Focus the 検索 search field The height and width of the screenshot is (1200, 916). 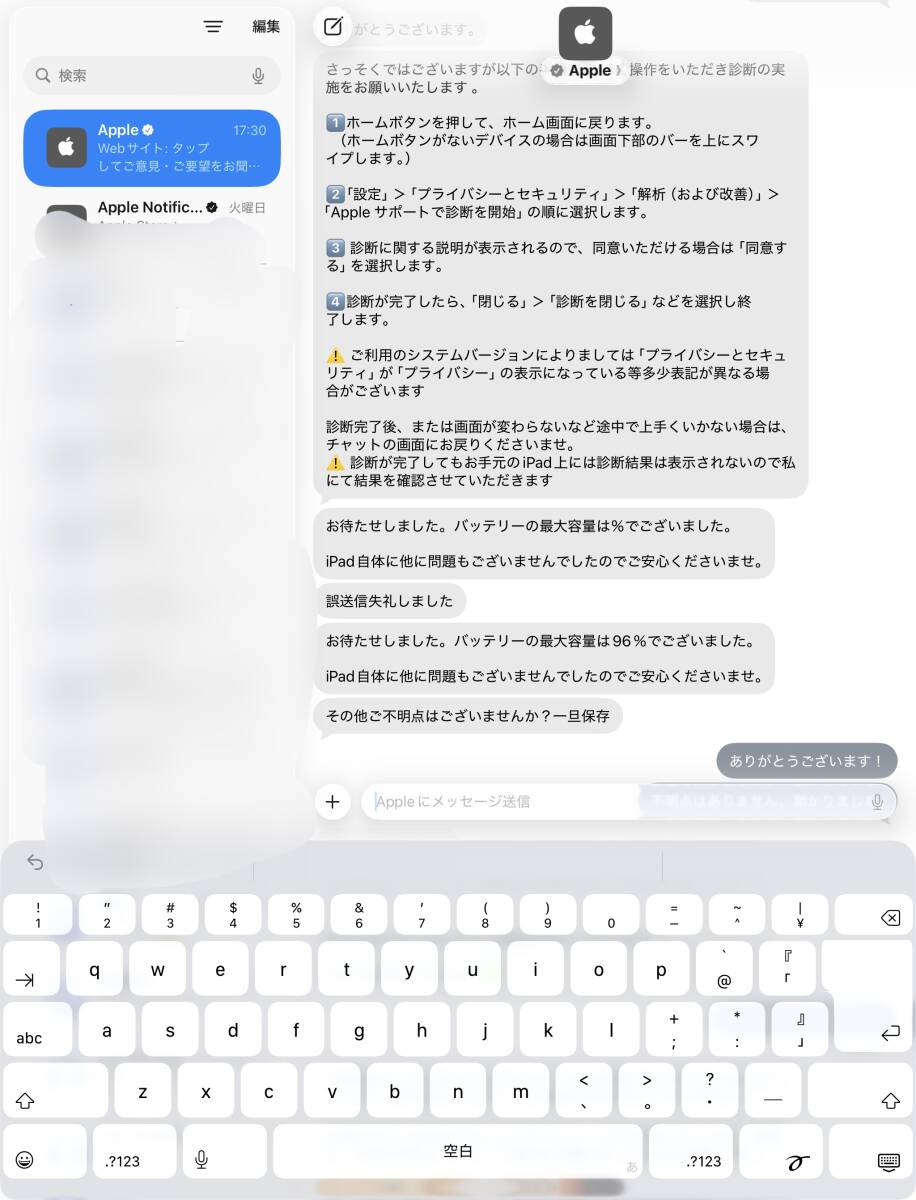(x=140, y=75)
